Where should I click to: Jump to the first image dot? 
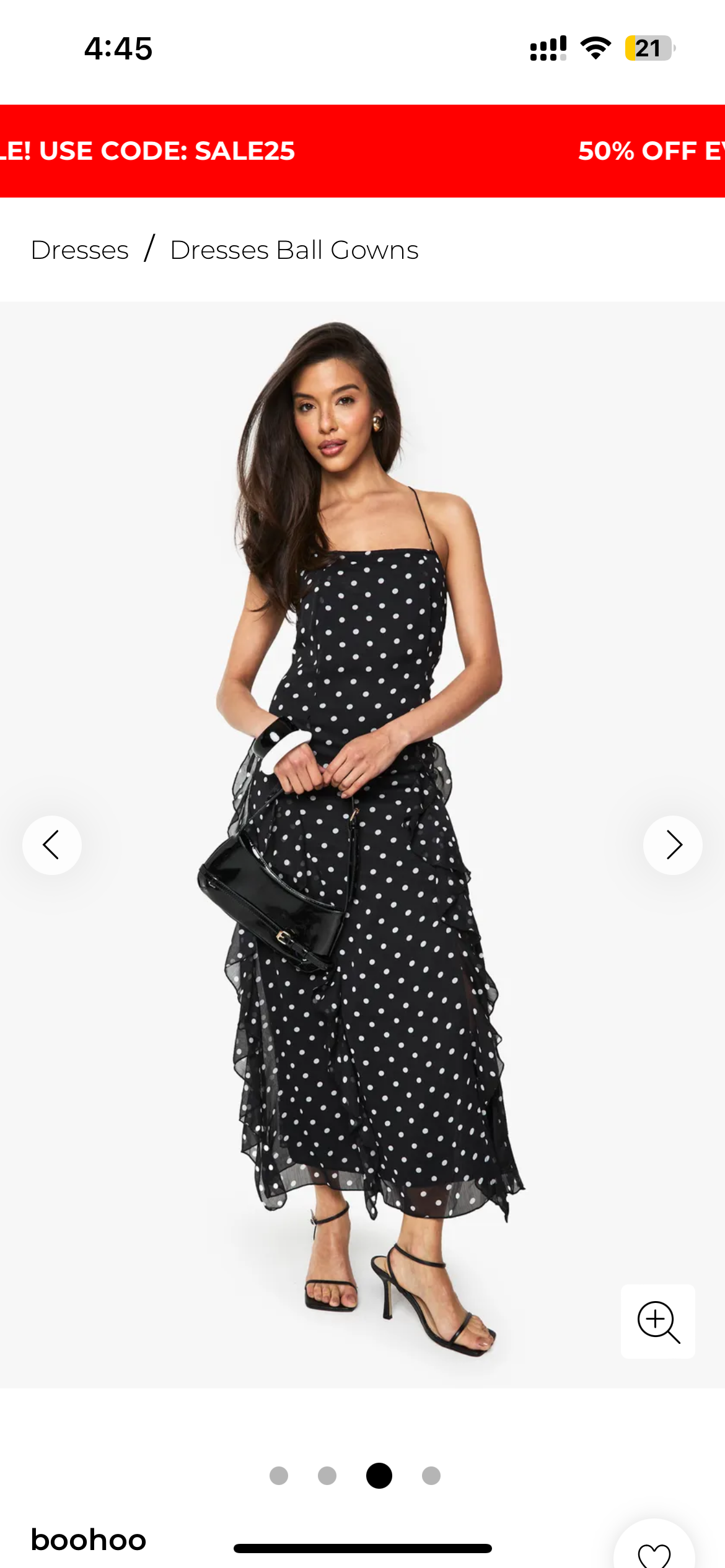click(279, 1476)
